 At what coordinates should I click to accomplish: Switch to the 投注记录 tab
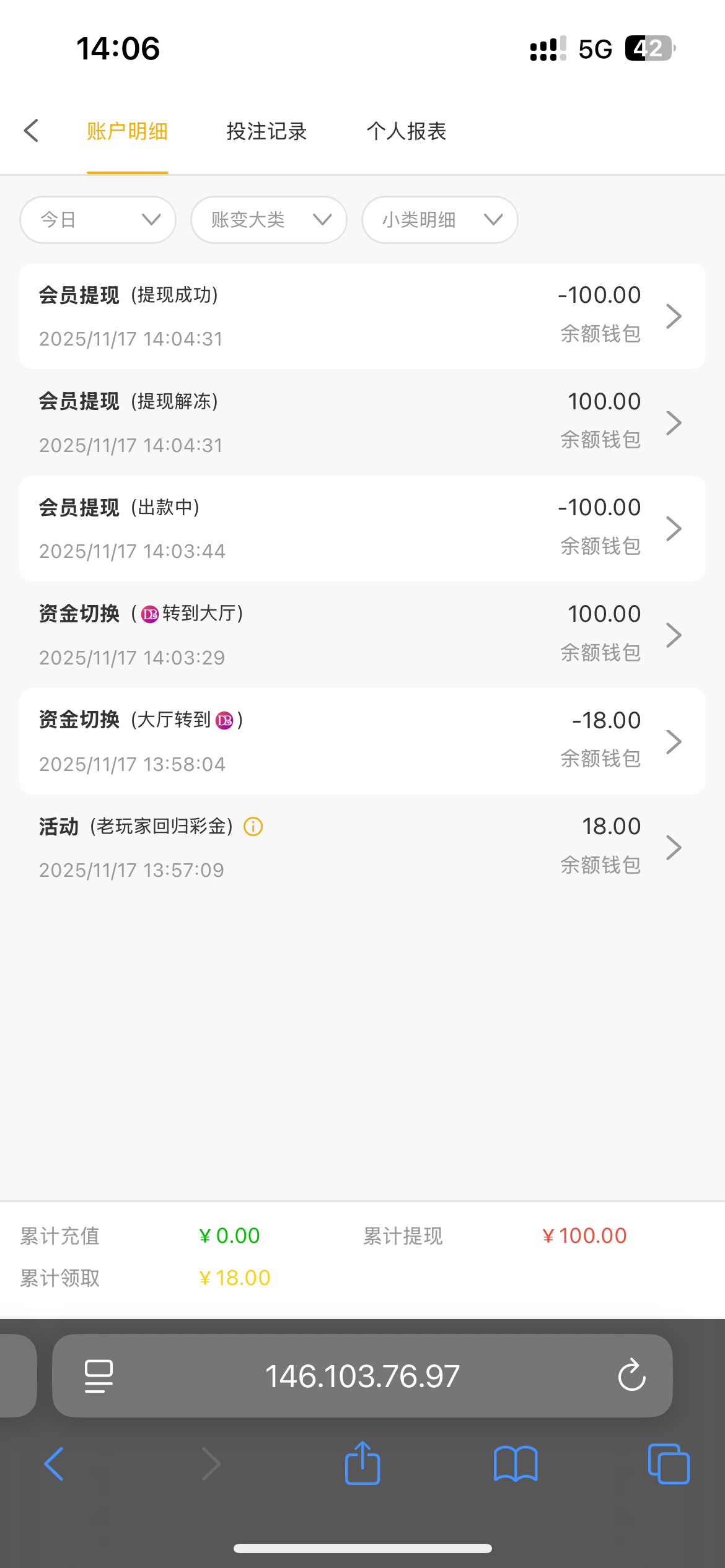point(266,131)
